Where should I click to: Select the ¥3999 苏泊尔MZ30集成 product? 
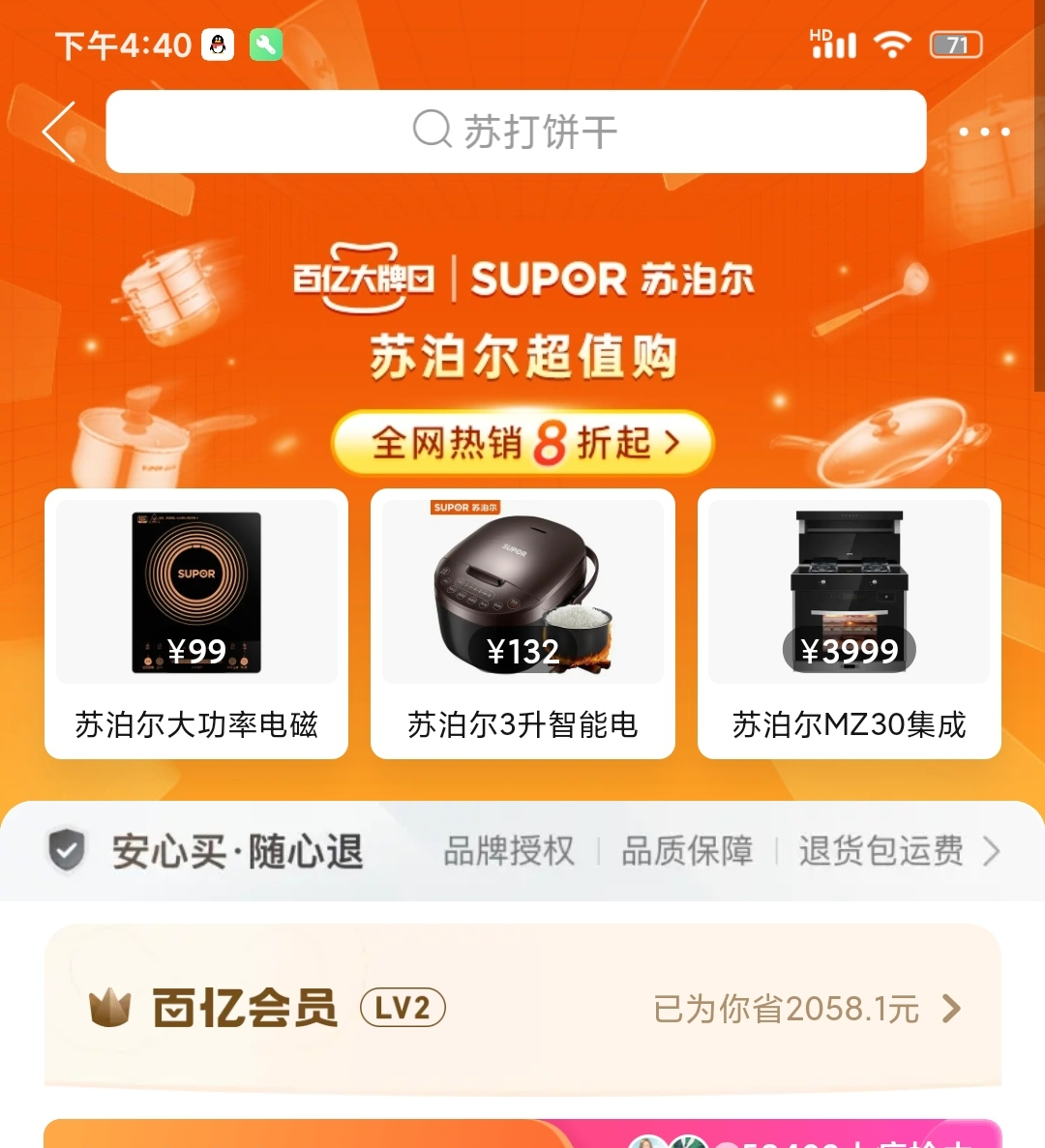849,623
